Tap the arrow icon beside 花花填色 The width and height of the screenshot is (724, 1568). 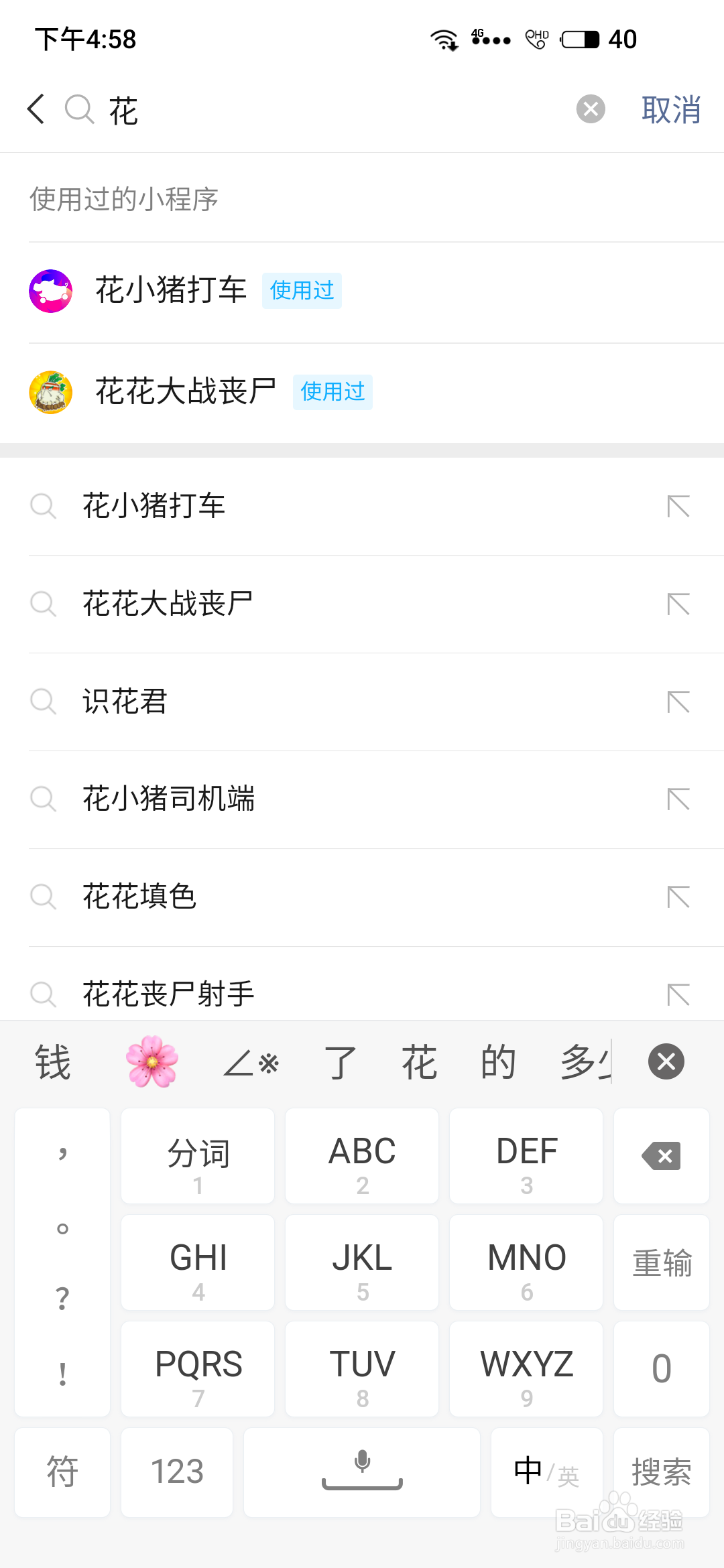[679, 897]
